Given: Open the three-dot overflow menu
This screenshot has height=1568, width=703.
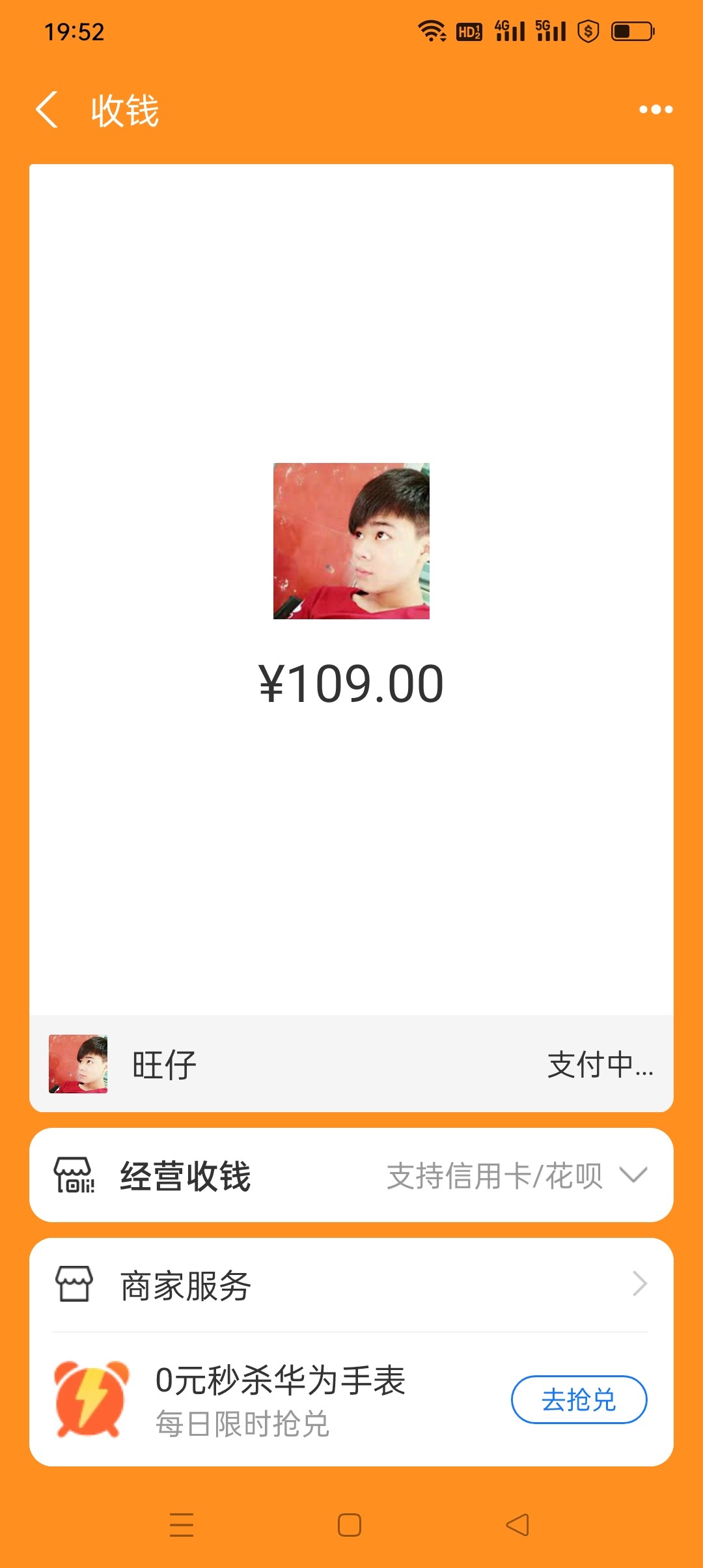Looking at the screenshot, I should [655, 109].
